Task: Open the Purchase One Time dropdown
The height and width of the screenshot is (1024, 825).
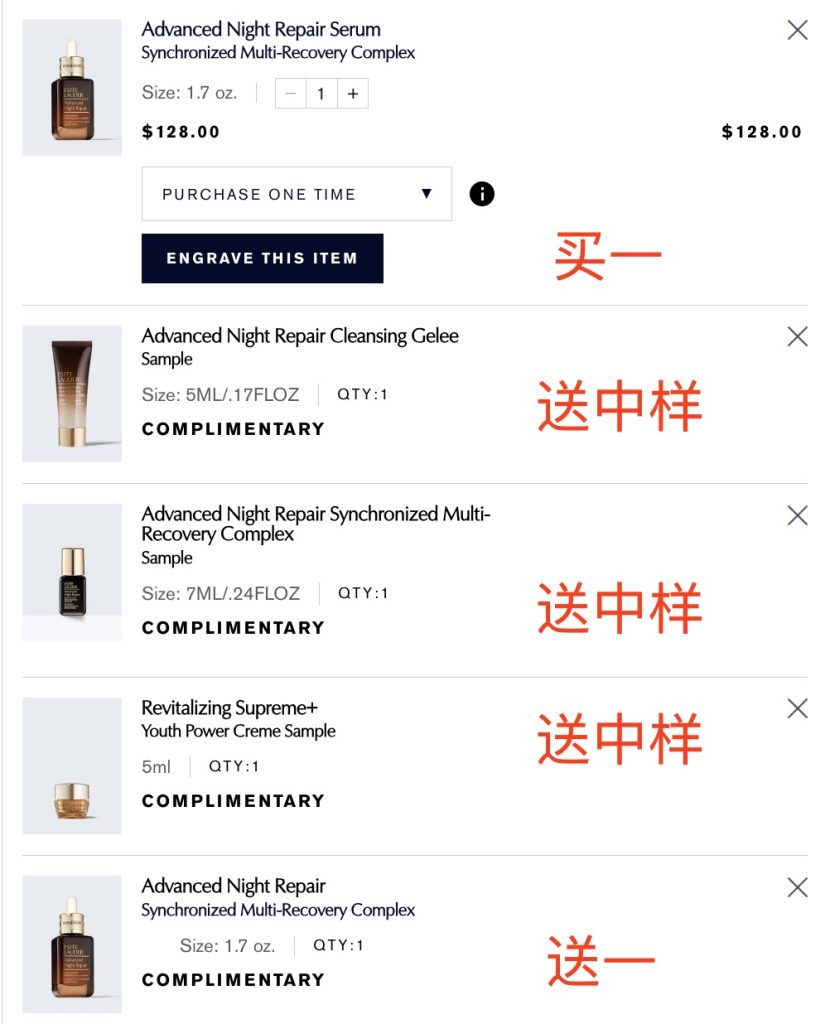Action: click(x=296, y=194)
